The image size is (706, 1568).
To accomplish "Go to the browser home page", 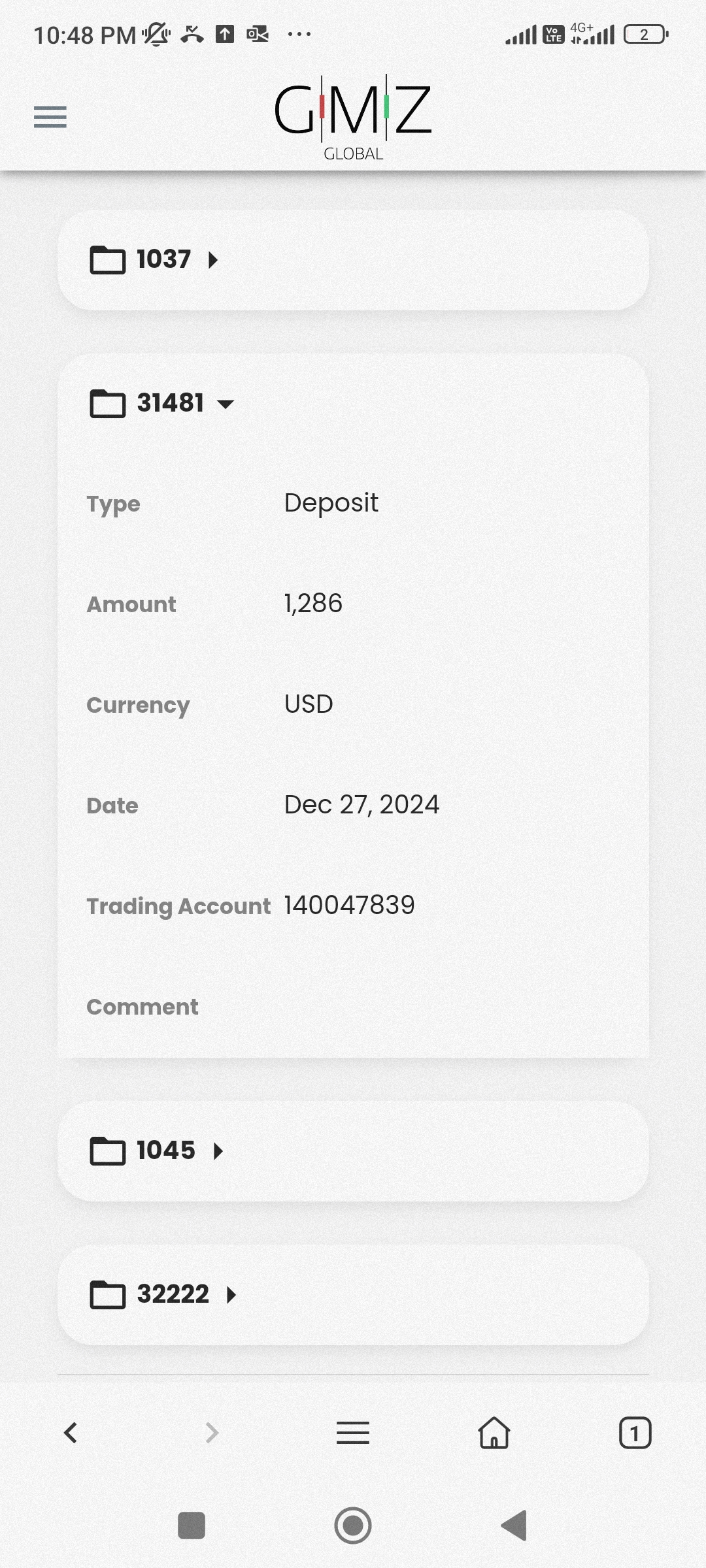I will pos(494,1433).
